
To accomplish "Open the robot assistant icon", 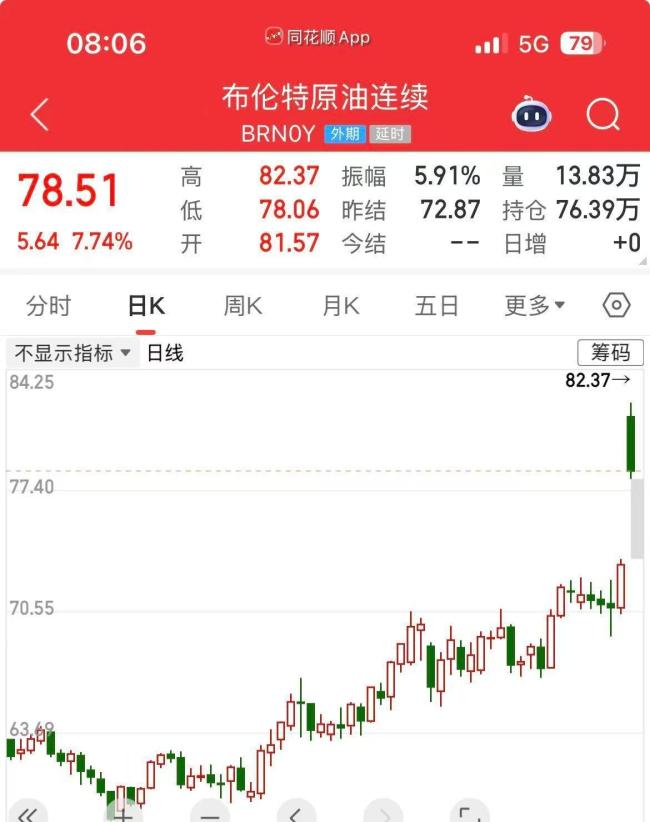I will pyautogui.click(x=532, y=114).
